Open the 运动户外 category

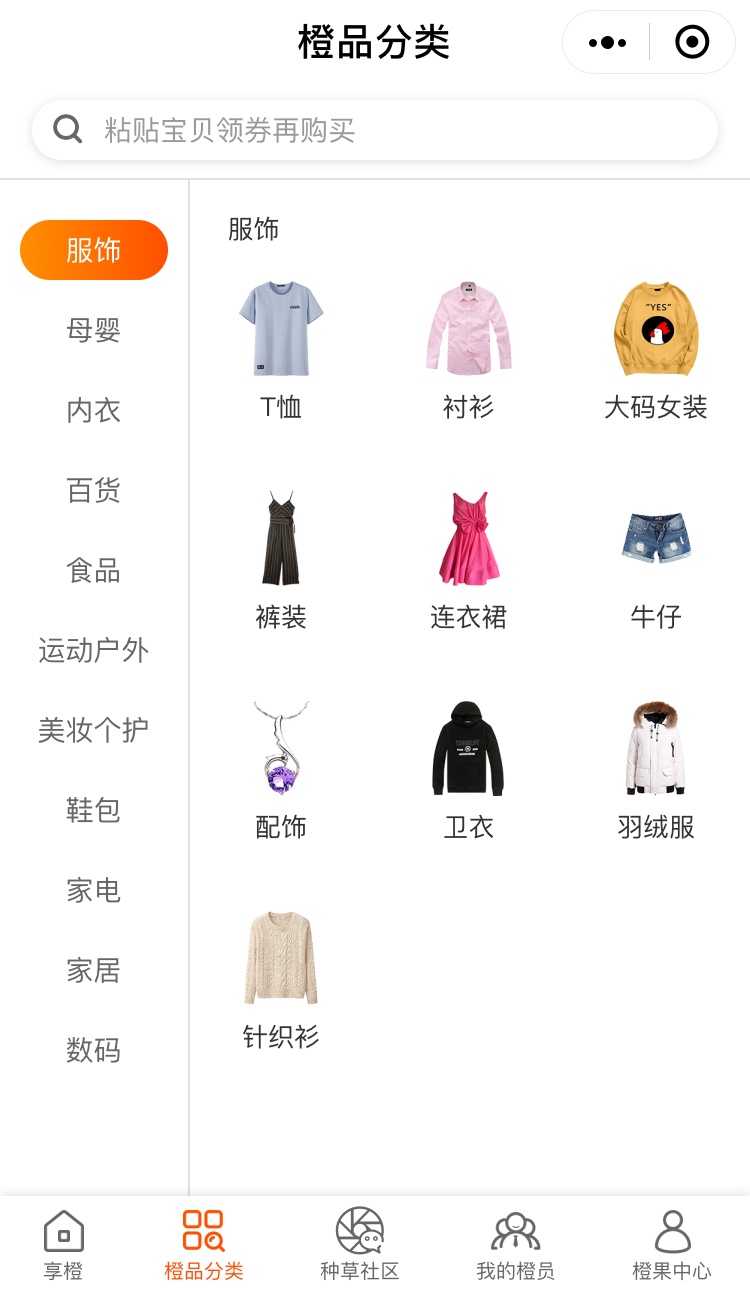click(94, 650)
